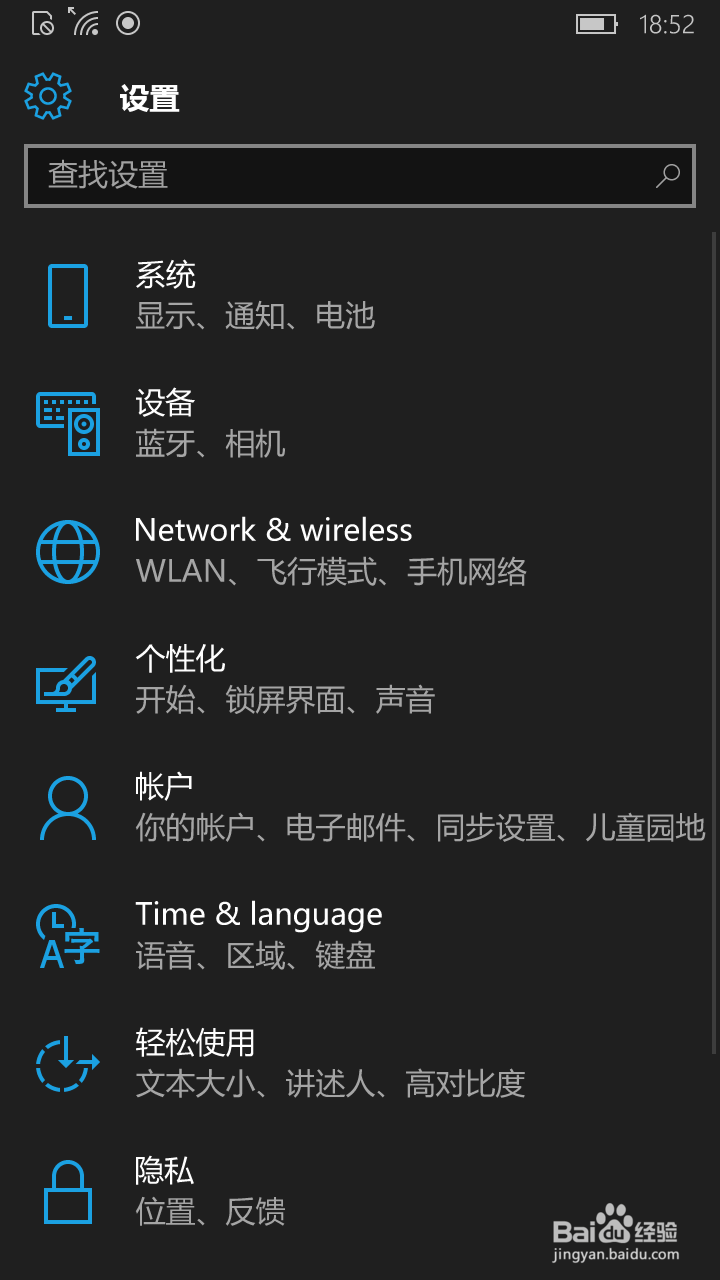
Task: Click the settings gear icon at the top
Action: (x=48, y=95)
